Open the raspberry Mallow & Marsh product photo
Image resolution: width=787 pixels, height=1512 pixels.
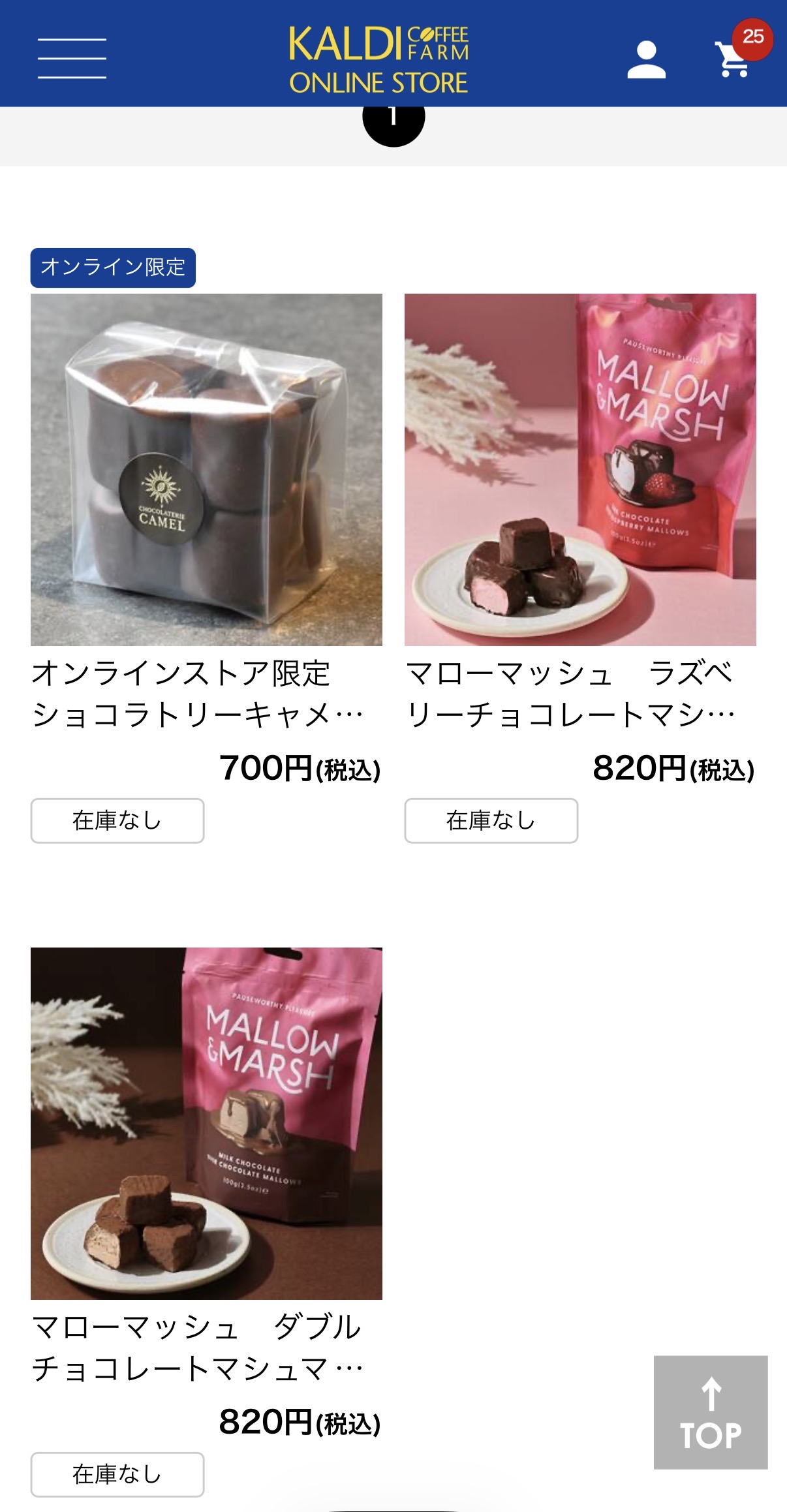point(580,469)
